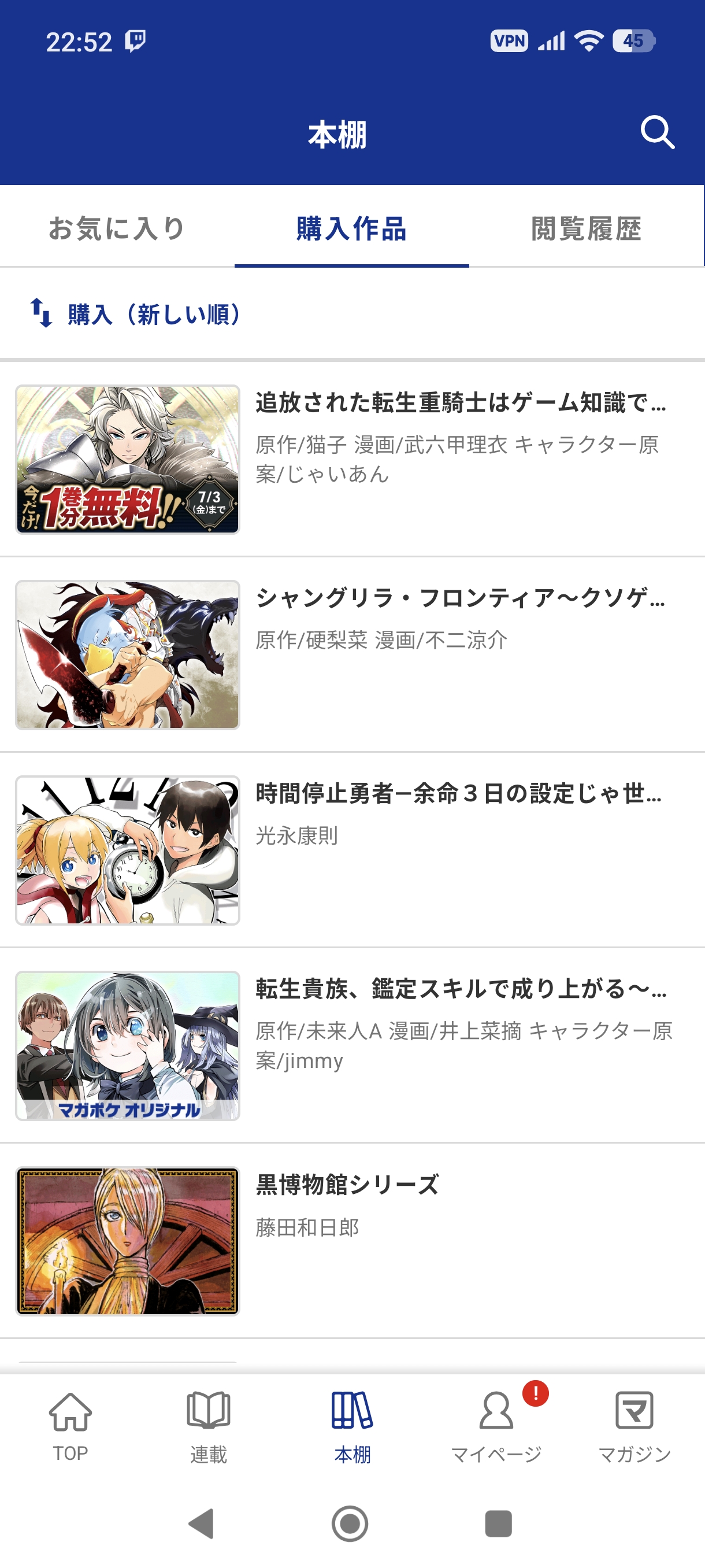
Task: Open マイページ with the alert badge
Action: pos(496,1426)
